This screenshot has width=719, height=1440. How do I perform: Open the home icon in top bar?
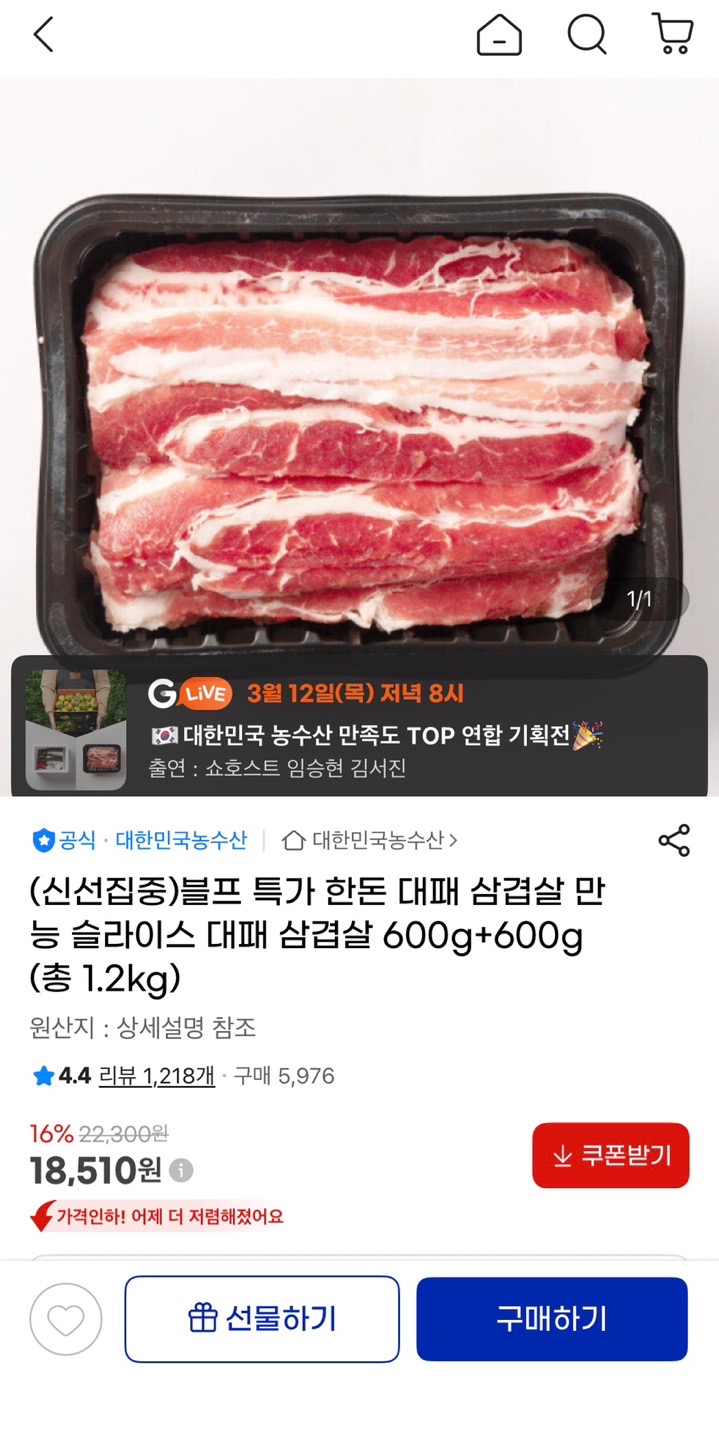499,36
